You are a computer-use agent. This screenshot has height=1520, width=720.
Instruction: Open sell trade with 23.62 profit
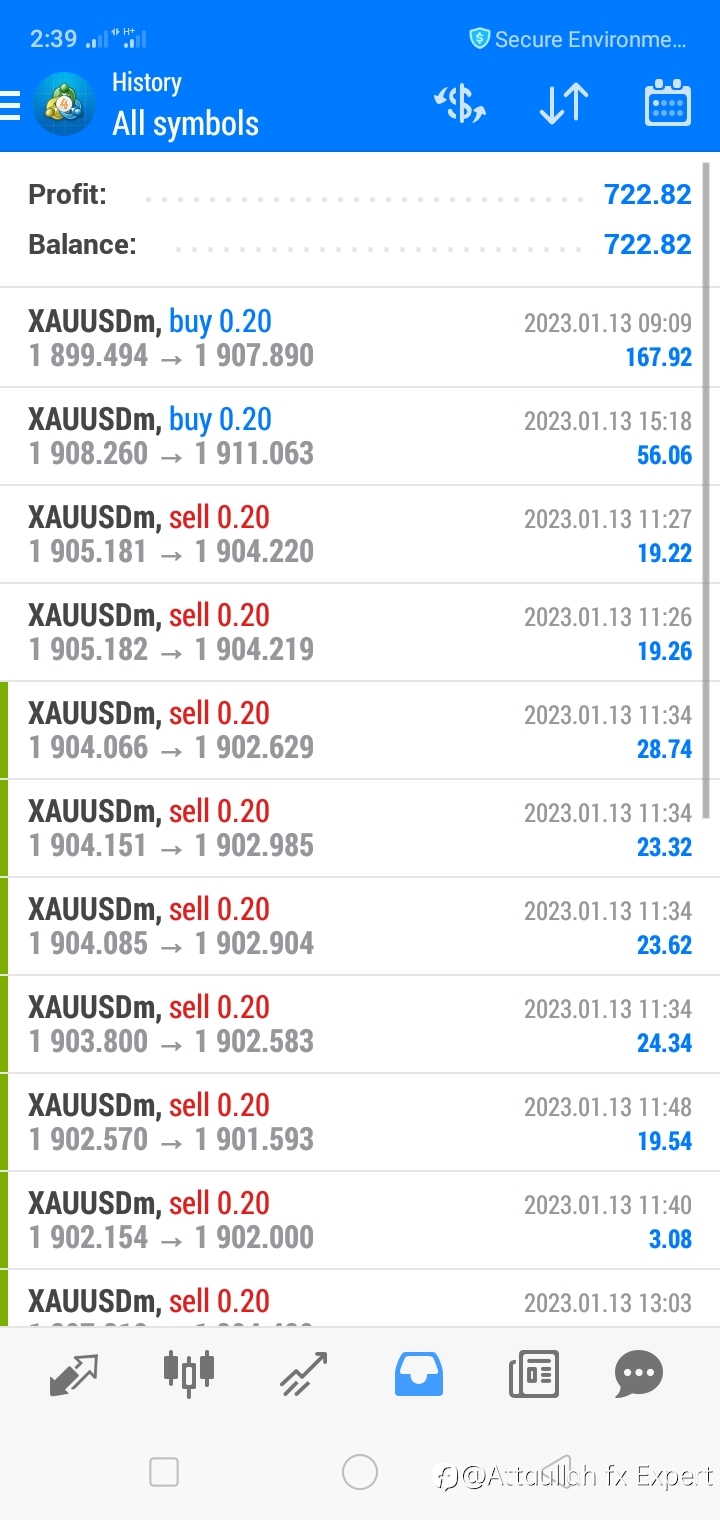point(360,926)
